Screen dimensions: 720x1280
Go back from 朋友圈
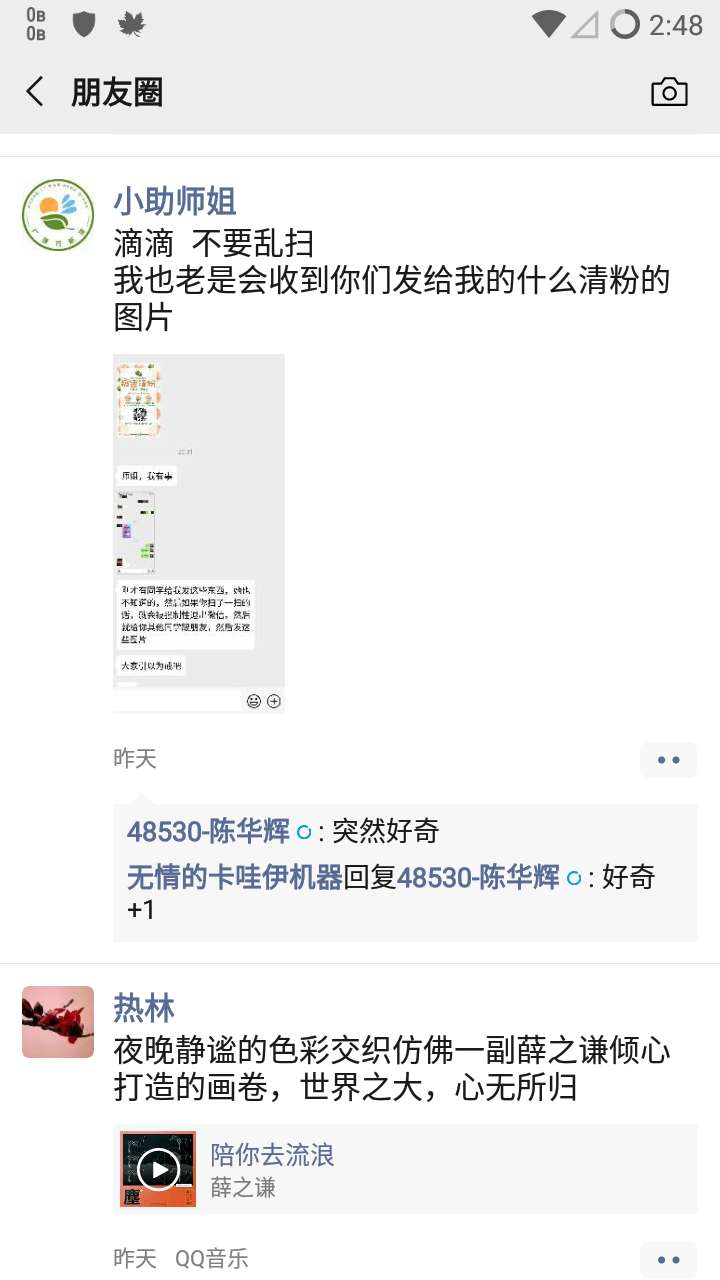(36, 92)
